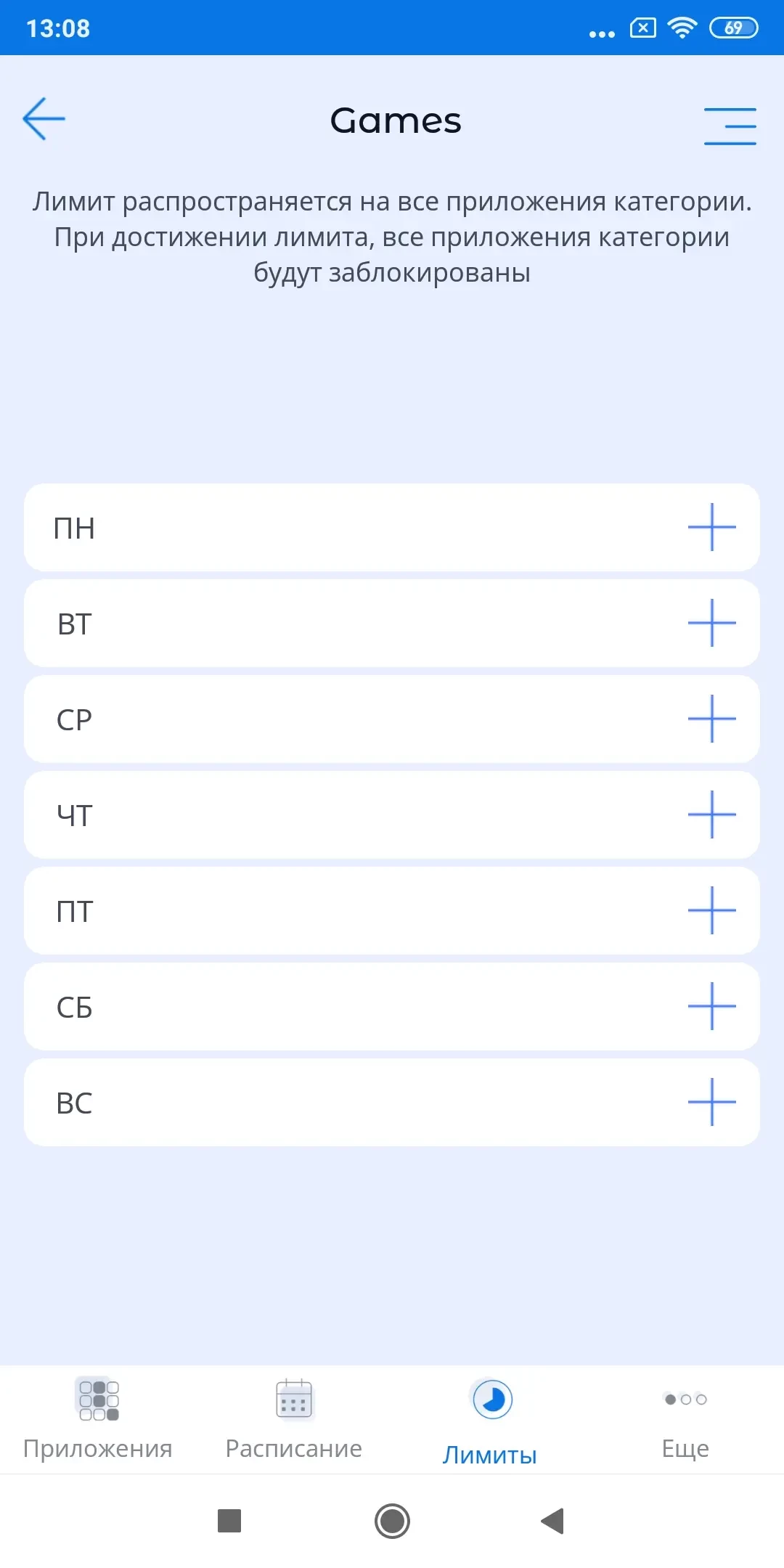
Task: Tap the system home button
Action: click(392, 1521)
